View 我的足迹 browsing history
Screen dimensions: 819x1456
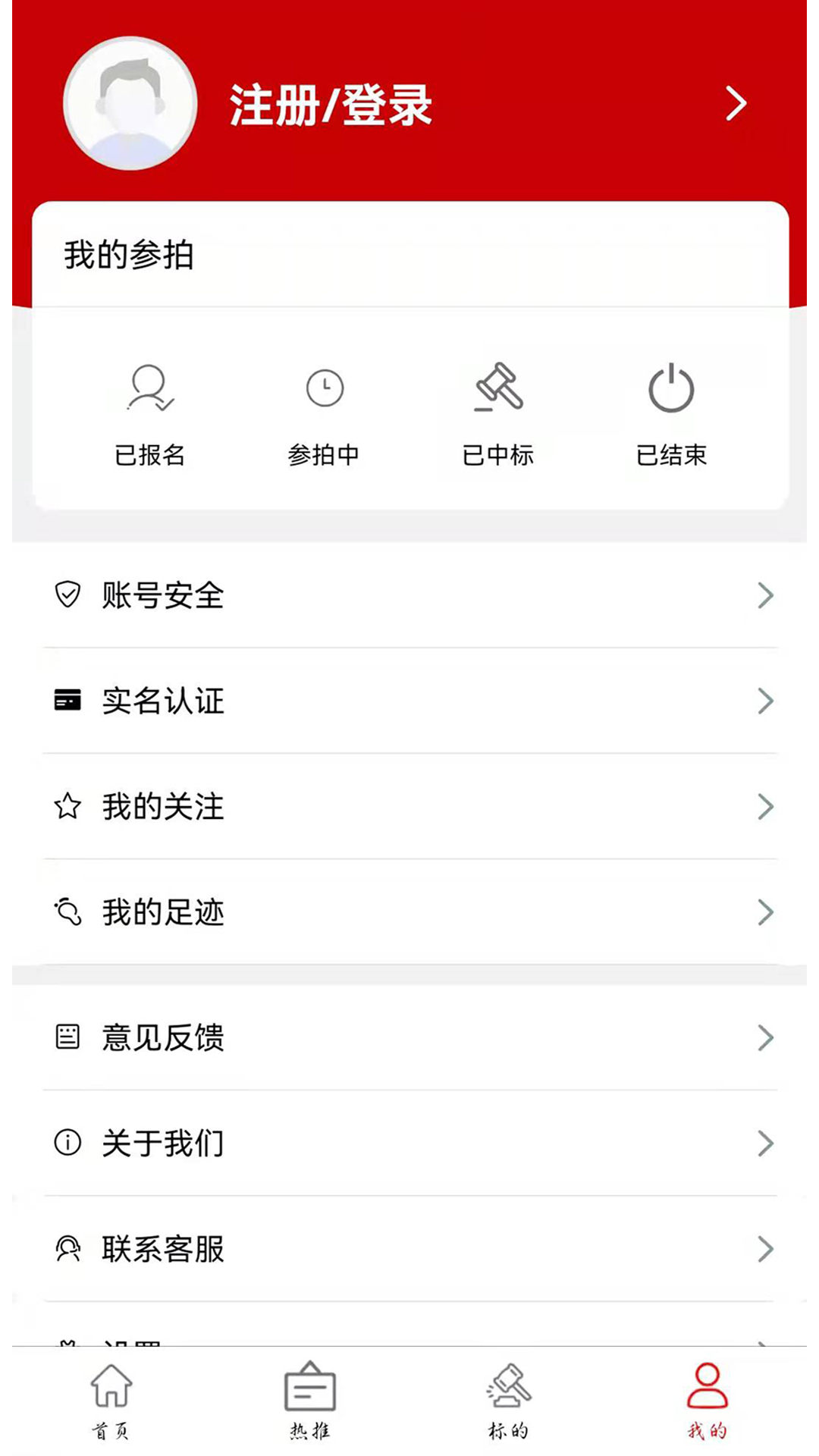click(409, 912)
